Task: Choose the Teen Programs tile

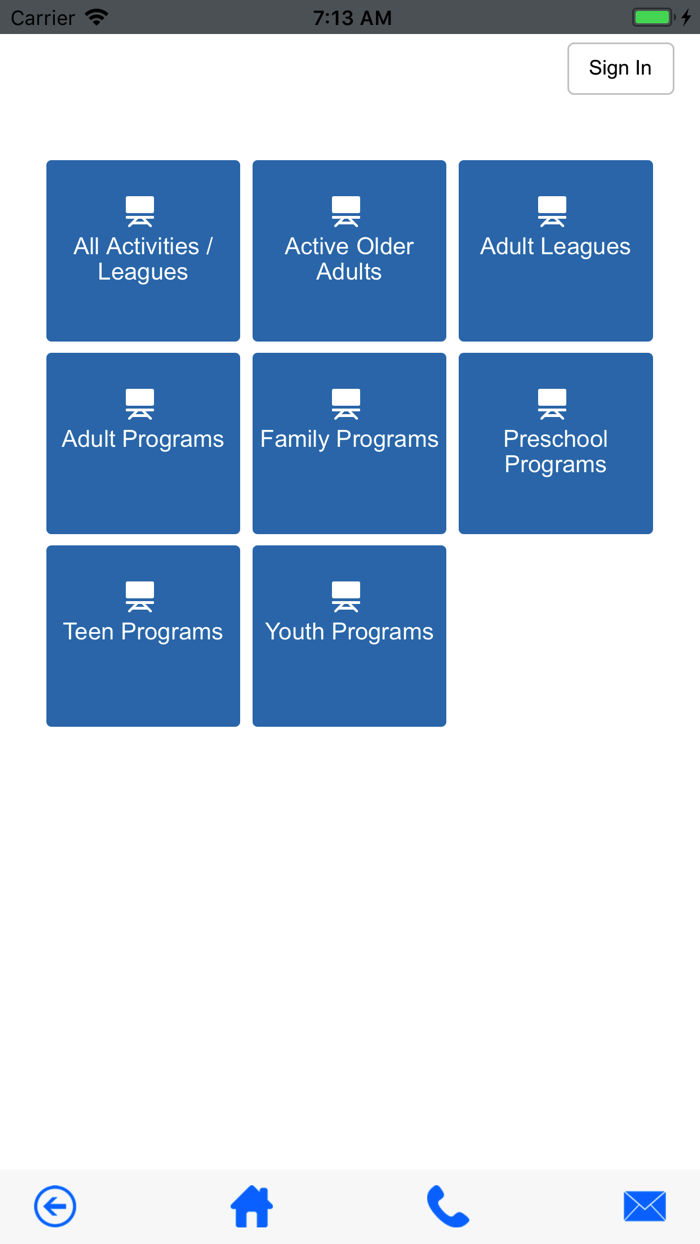Action: pyautogui.click(x=143, y=636)
